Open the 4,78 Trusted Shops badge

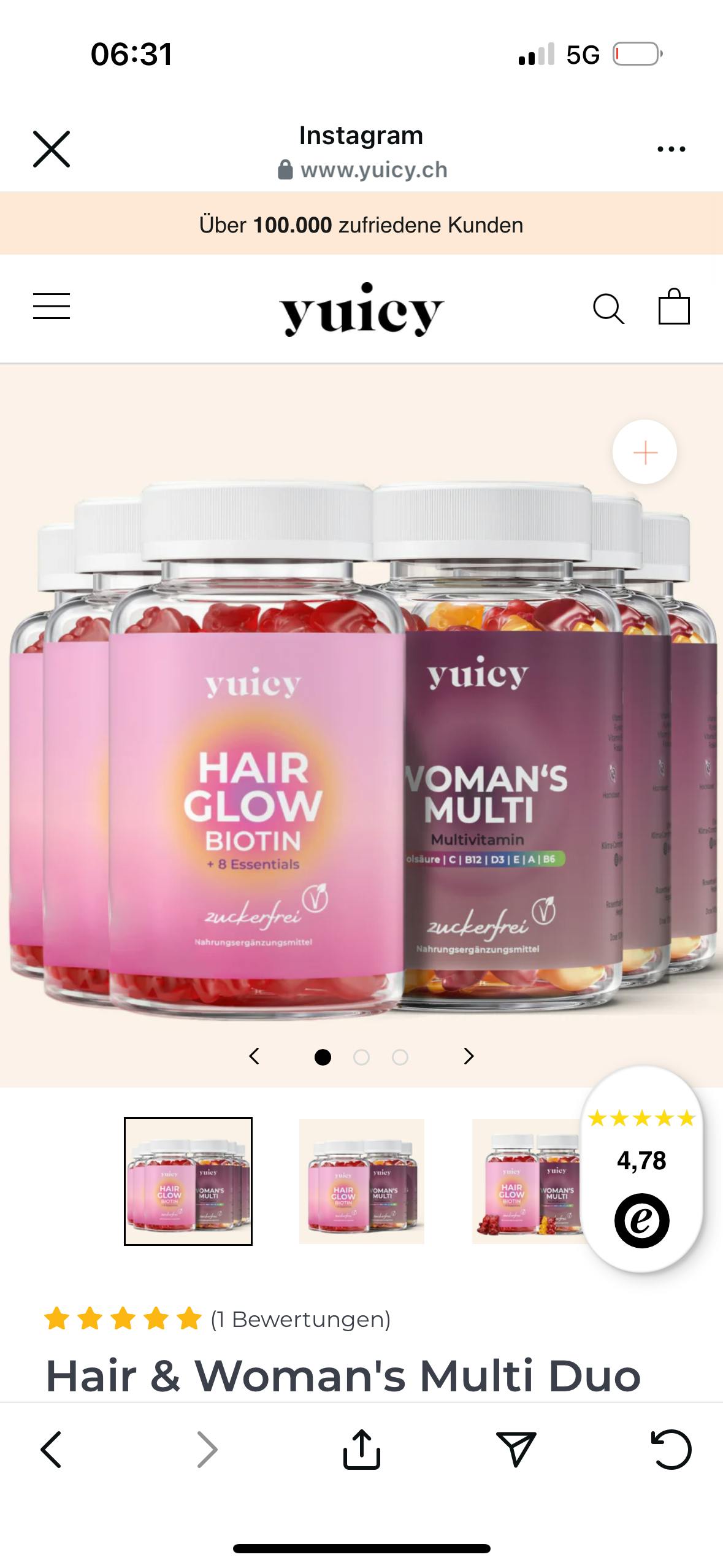point(641,1169)
